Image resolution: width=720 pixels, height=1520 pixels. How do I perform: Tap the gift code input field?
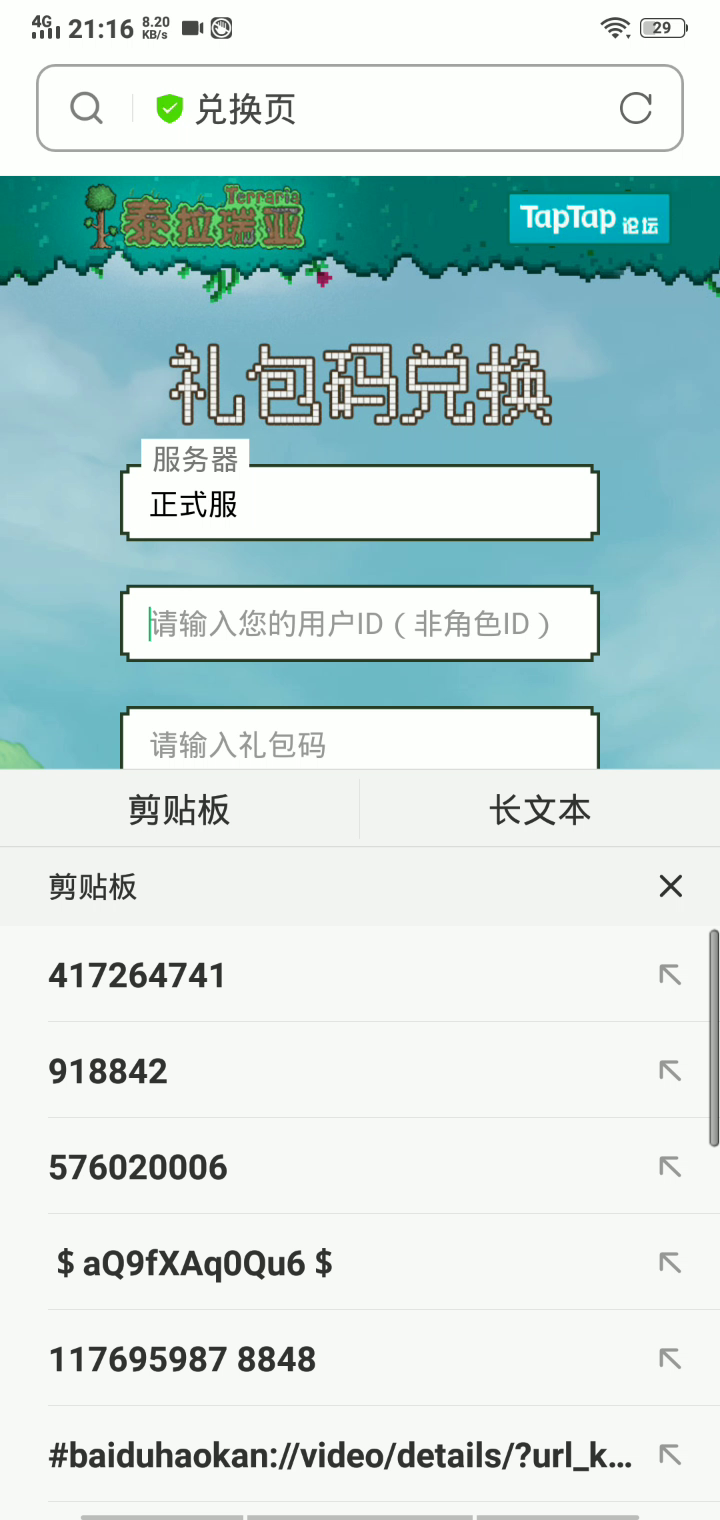(360, 740)
